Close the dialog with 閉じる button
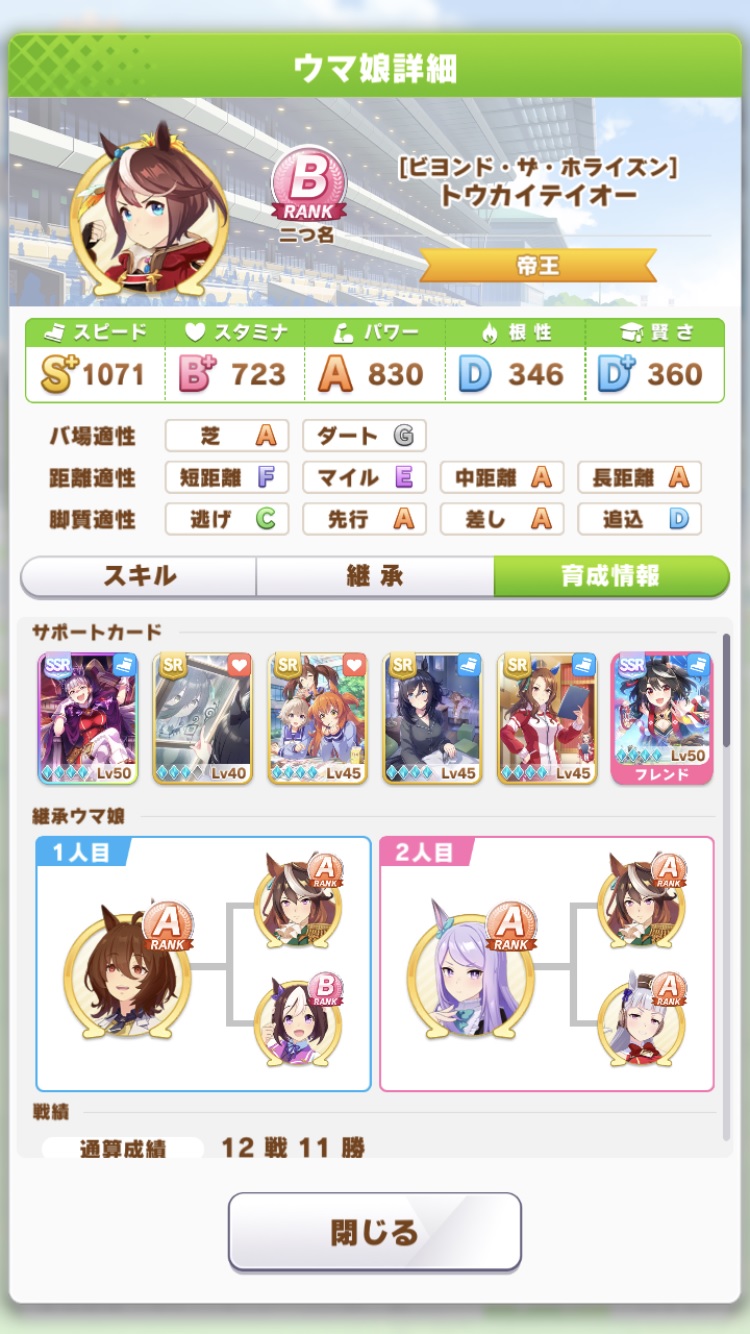This screenshot has height=1334, width=750. point(375,1232)
